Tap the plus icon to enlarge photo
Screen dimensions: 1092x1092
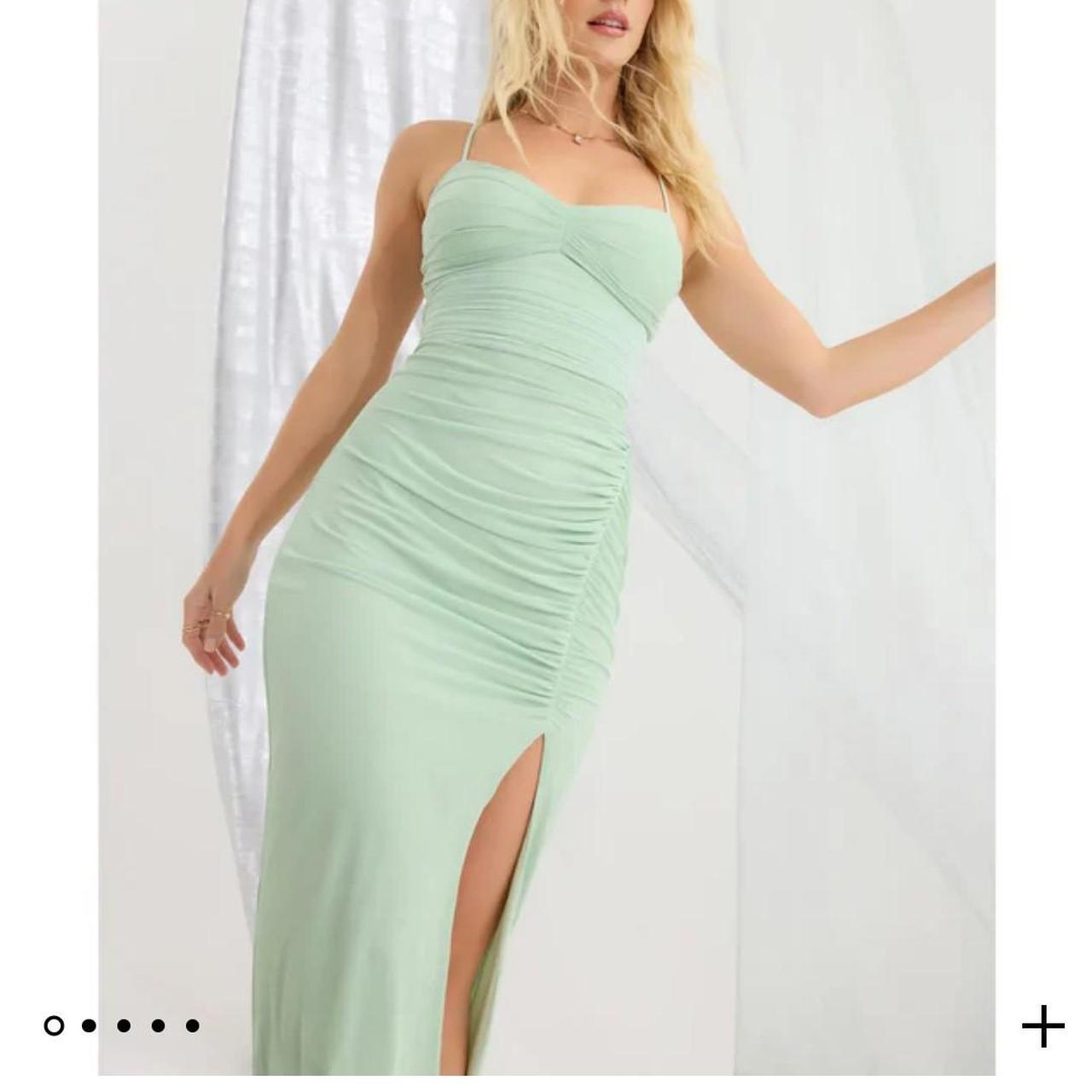pos(1043,1025)
